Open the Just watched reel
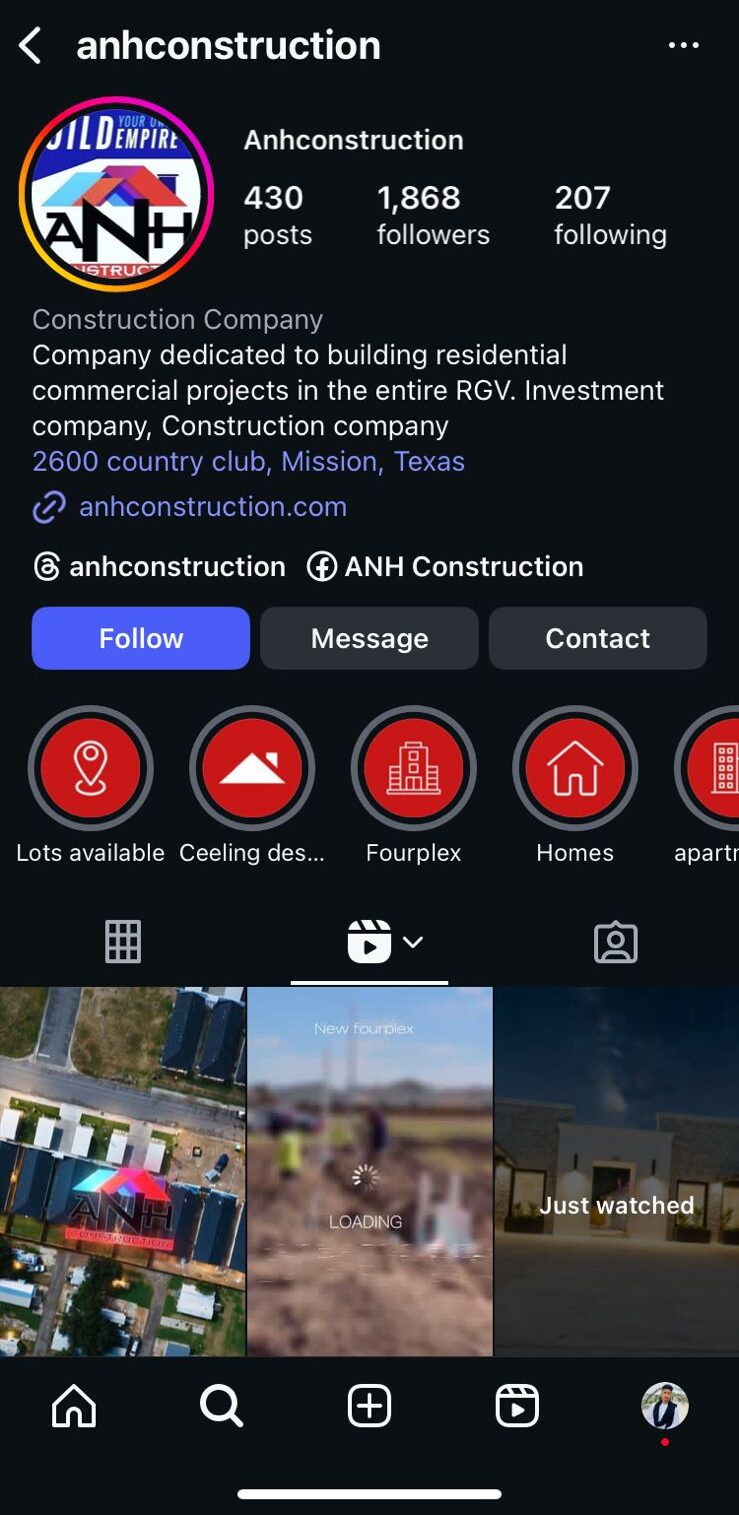 coord(616,1170)
